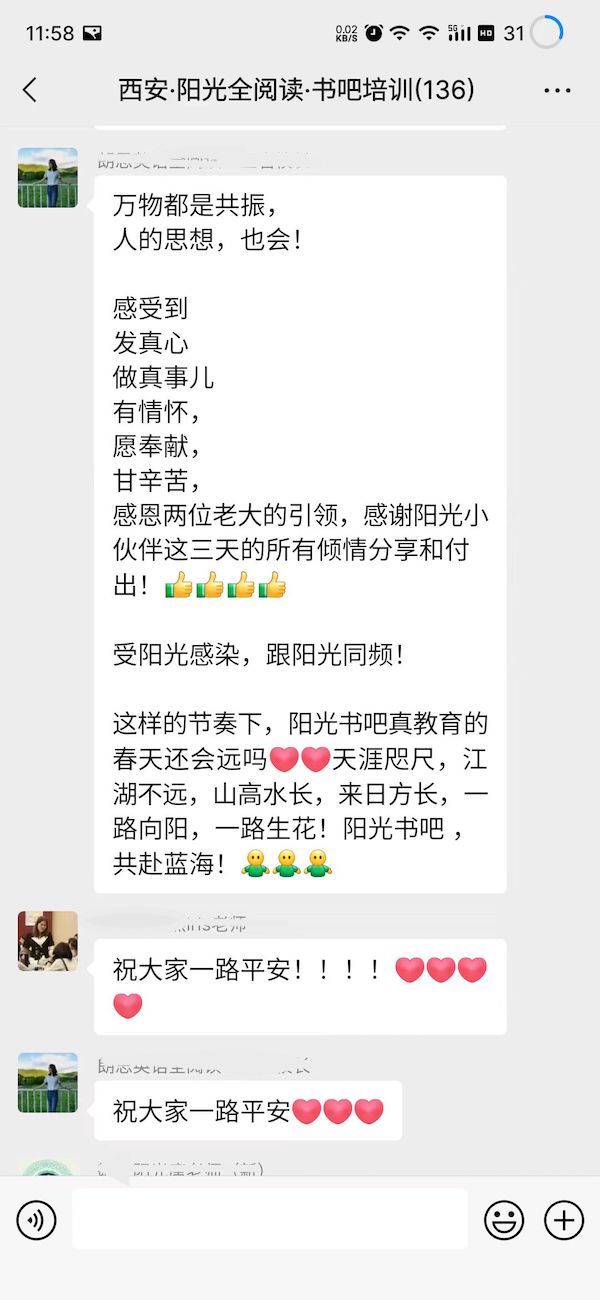Tap the avatar beside the four-hearts message

47,941
